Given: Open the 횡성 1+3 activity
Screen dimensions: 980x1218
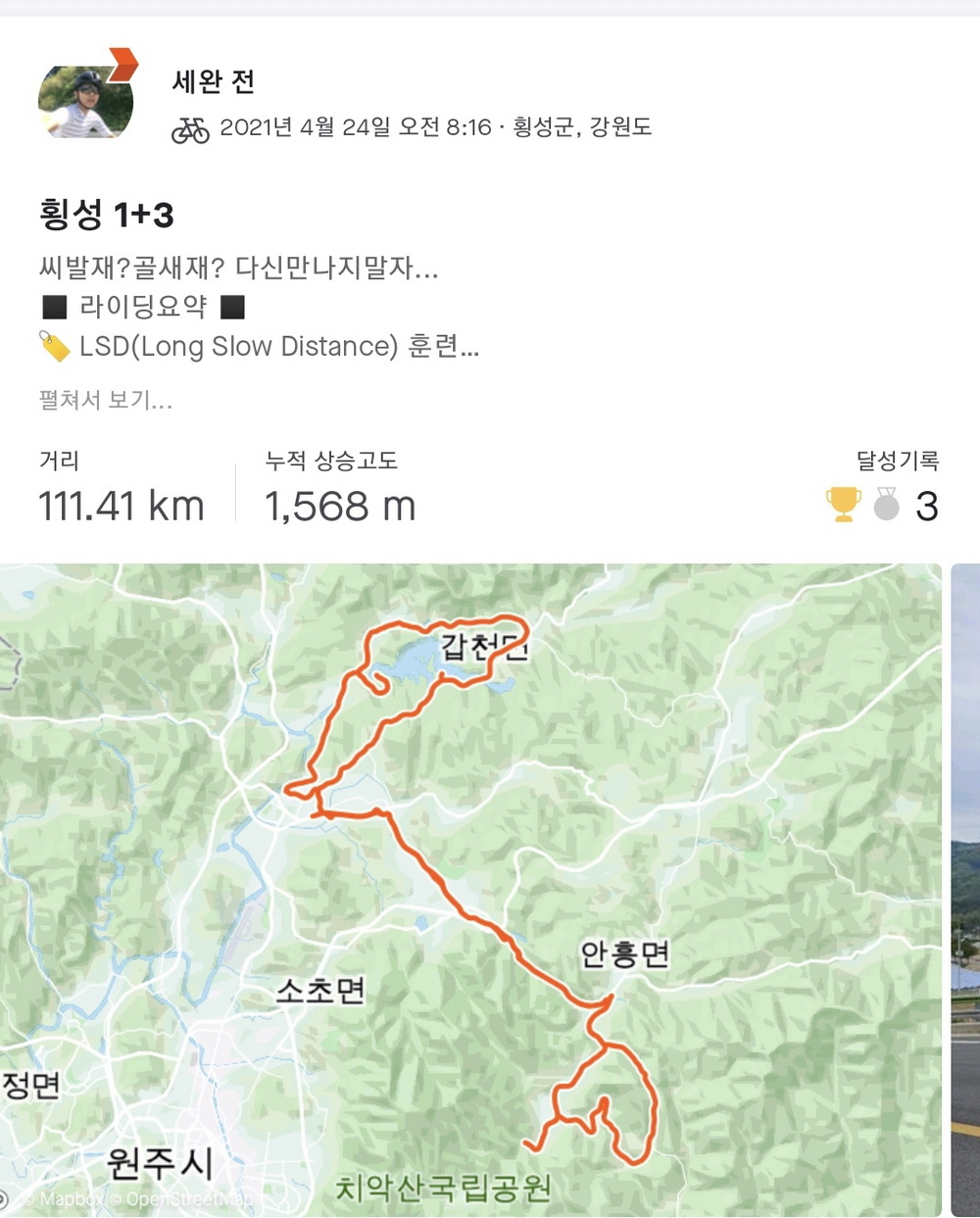Looking at the screenshot, I should point(106,215).
